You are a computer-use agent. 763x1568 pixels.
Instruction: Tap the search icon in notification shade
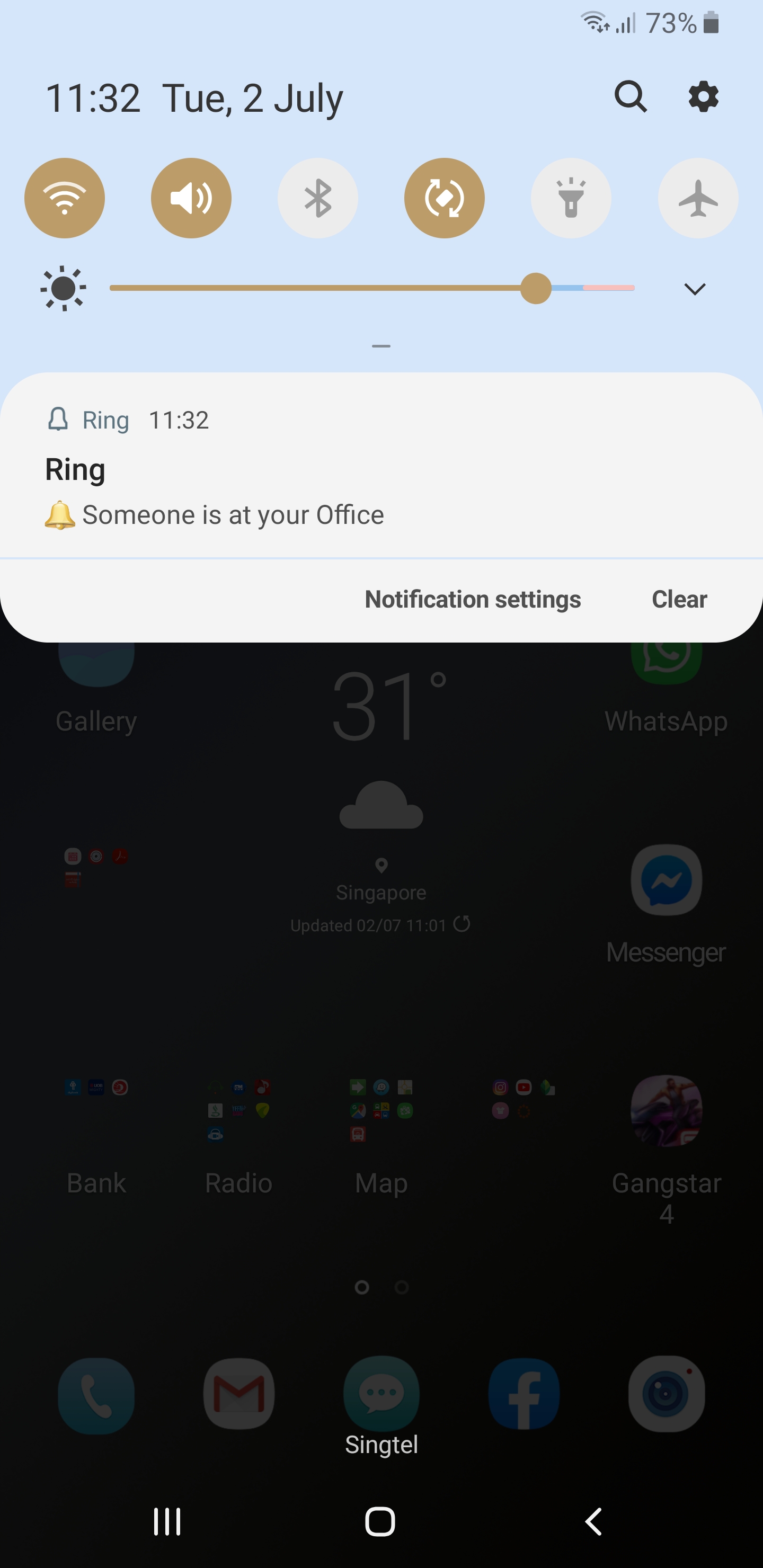click(x=631, y=96)
